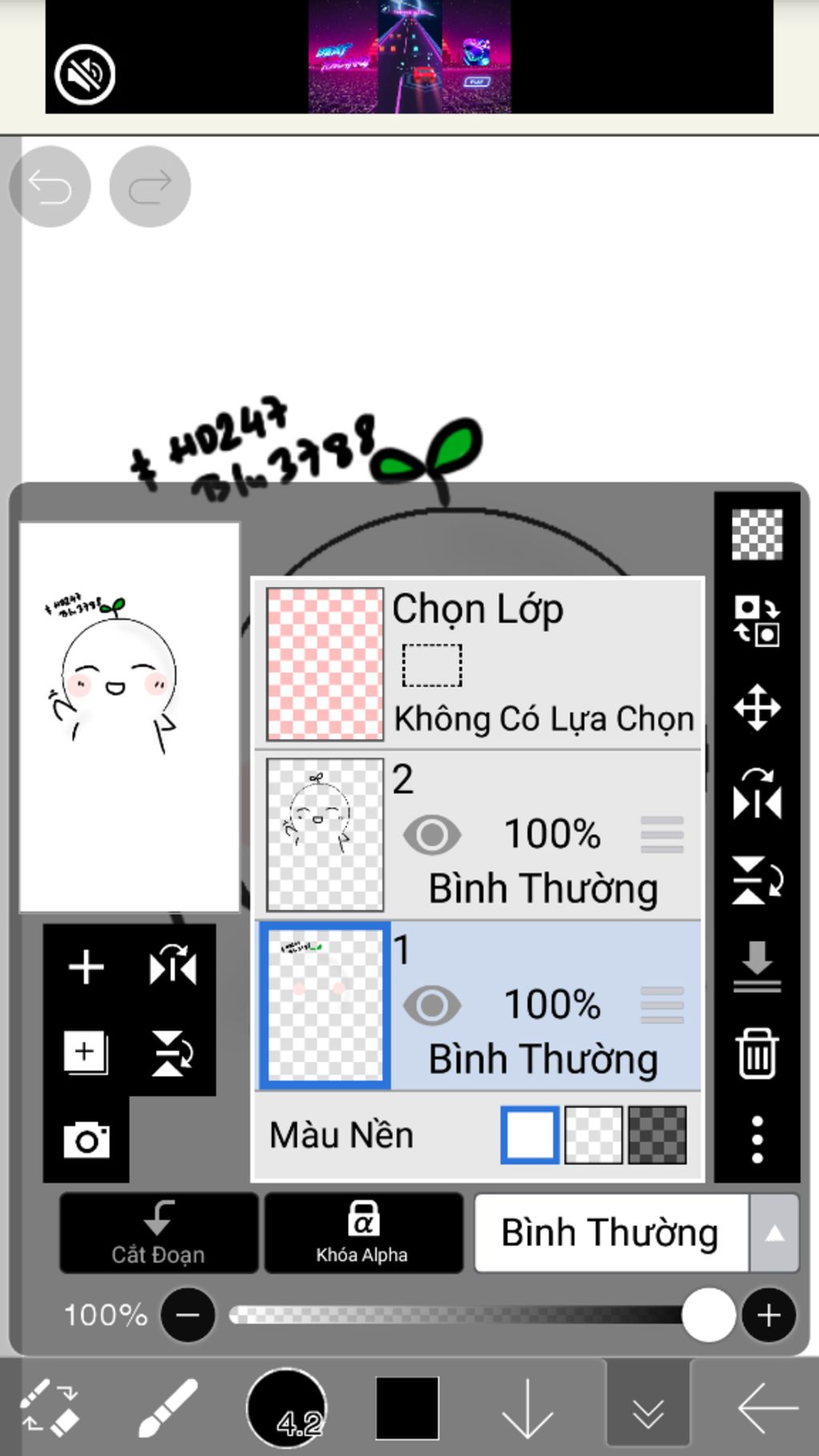Add layer from camera photo
This screenshot has height=1456, width=819.
tap(86, 1140)
